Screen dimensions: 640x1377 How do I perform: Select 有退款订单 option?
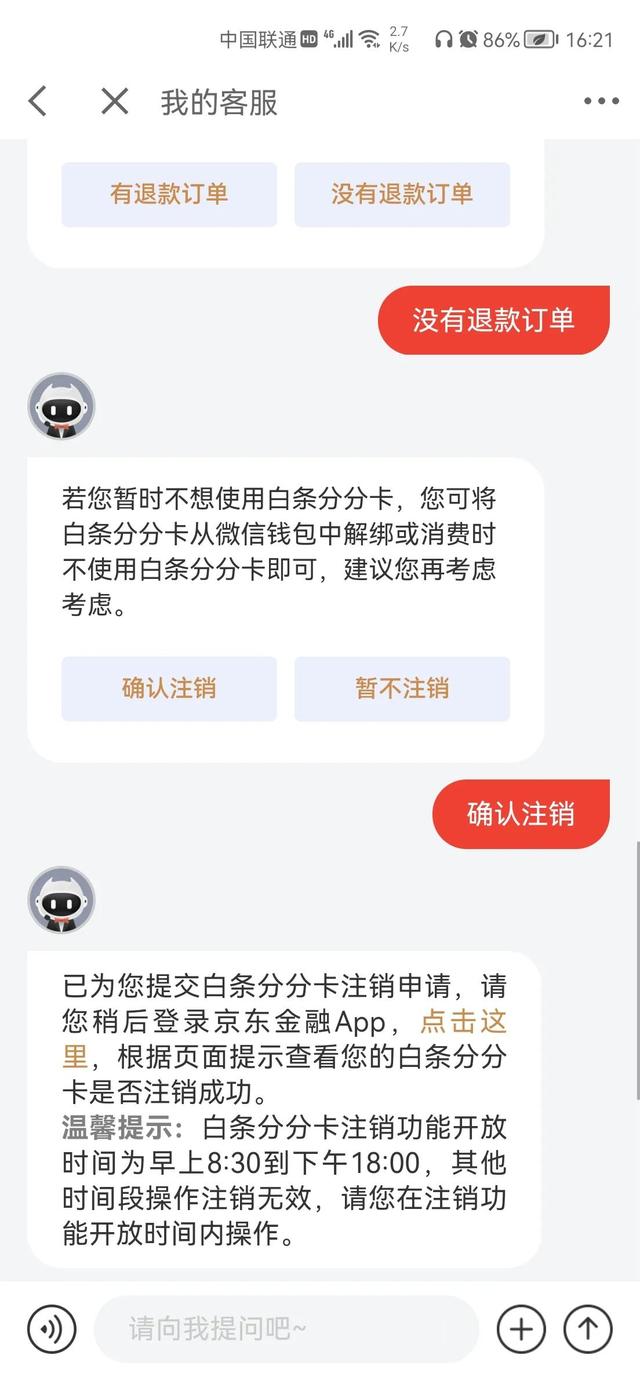click(x=169, y=194)
